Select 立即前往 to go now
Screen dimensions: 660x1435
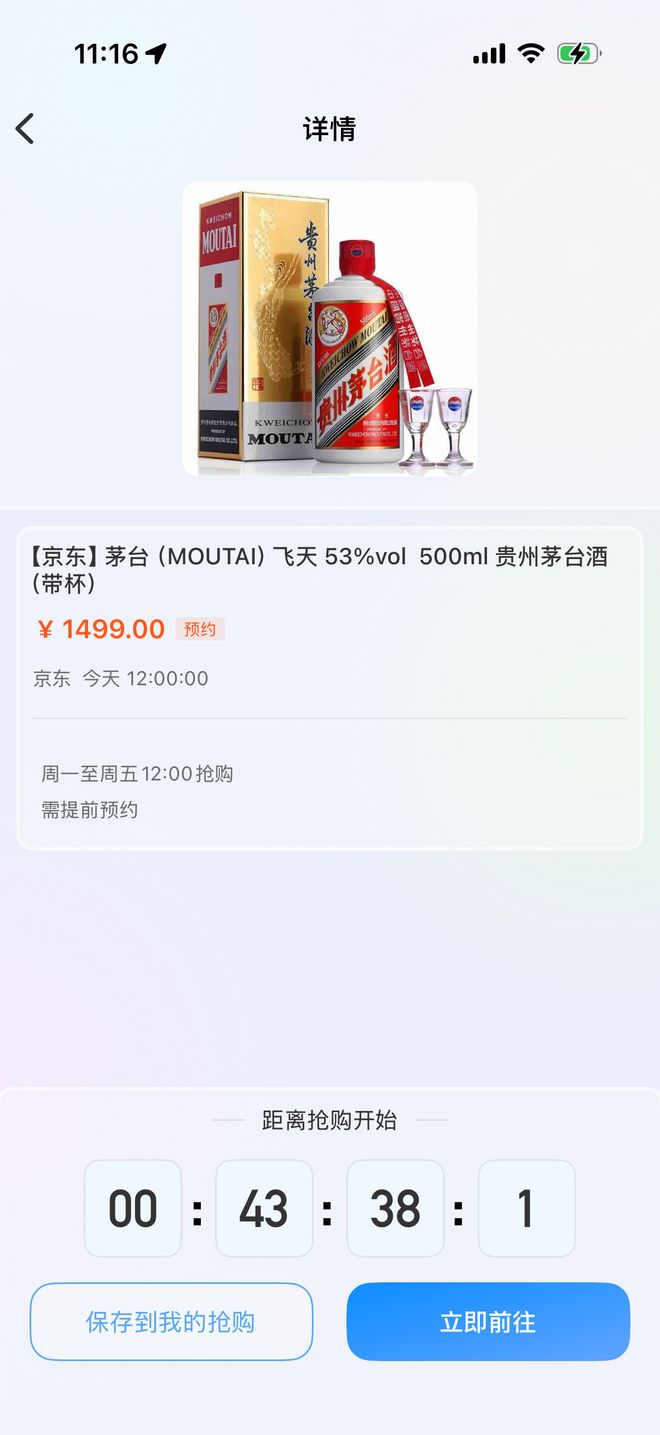click(488, 1321)
